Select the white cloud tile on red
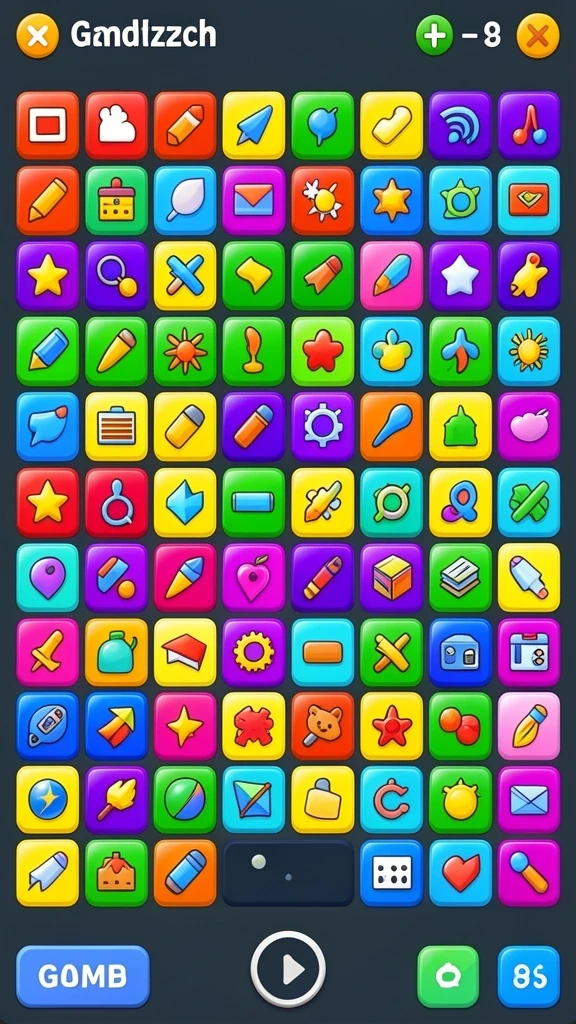The image size is (576, 1024). click(x=117, y=125)
